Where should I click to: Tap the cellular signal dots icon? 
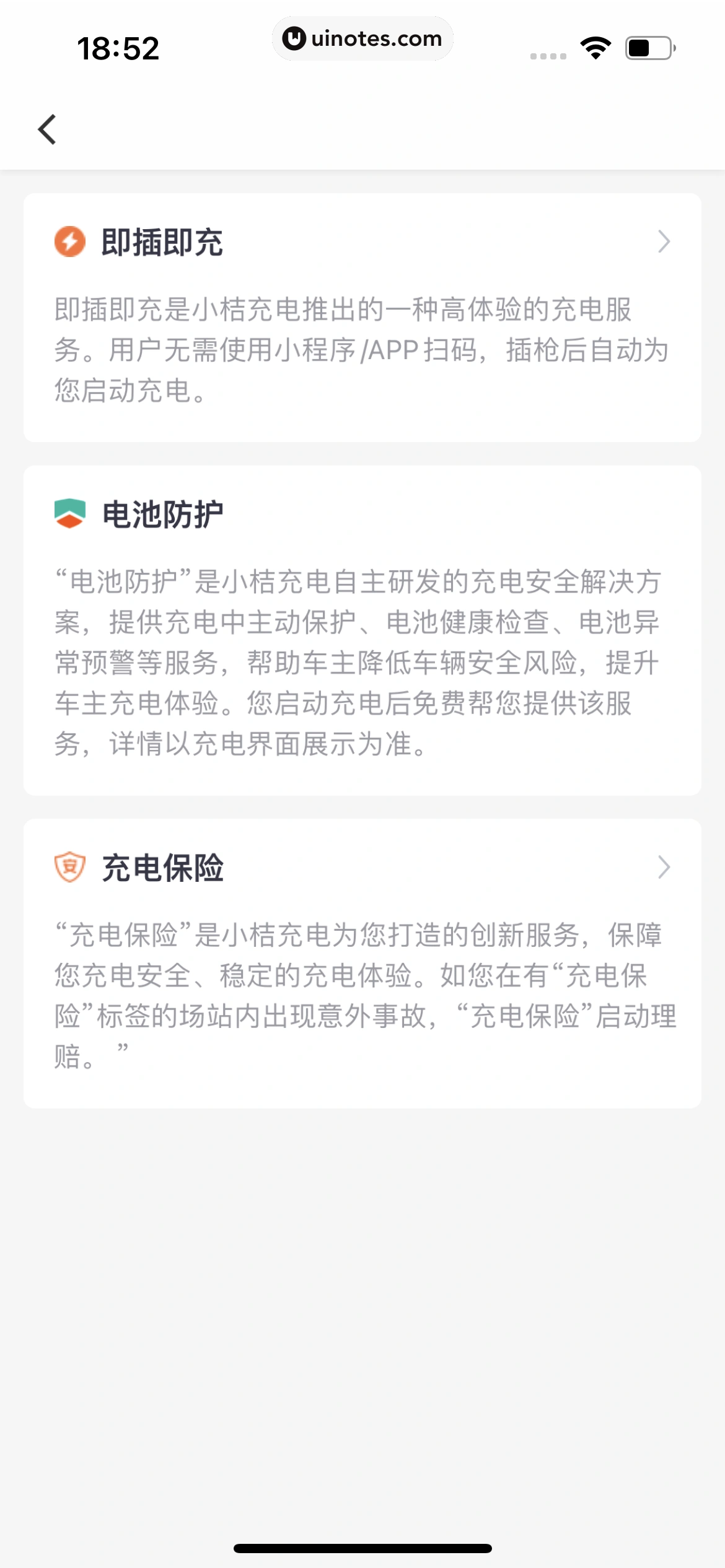pos(548,56)
